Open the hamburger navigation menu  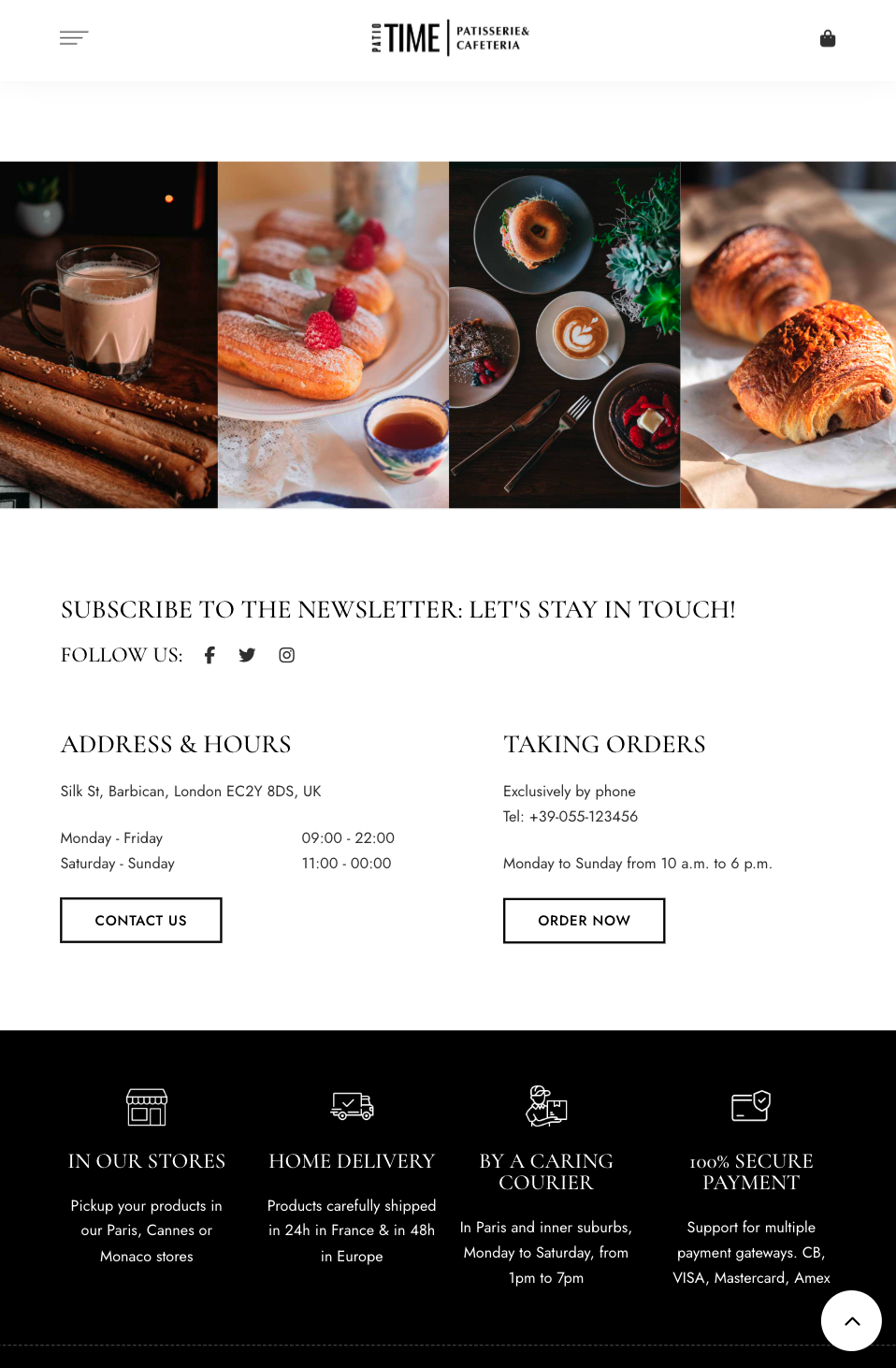click(x=74, y=38)
